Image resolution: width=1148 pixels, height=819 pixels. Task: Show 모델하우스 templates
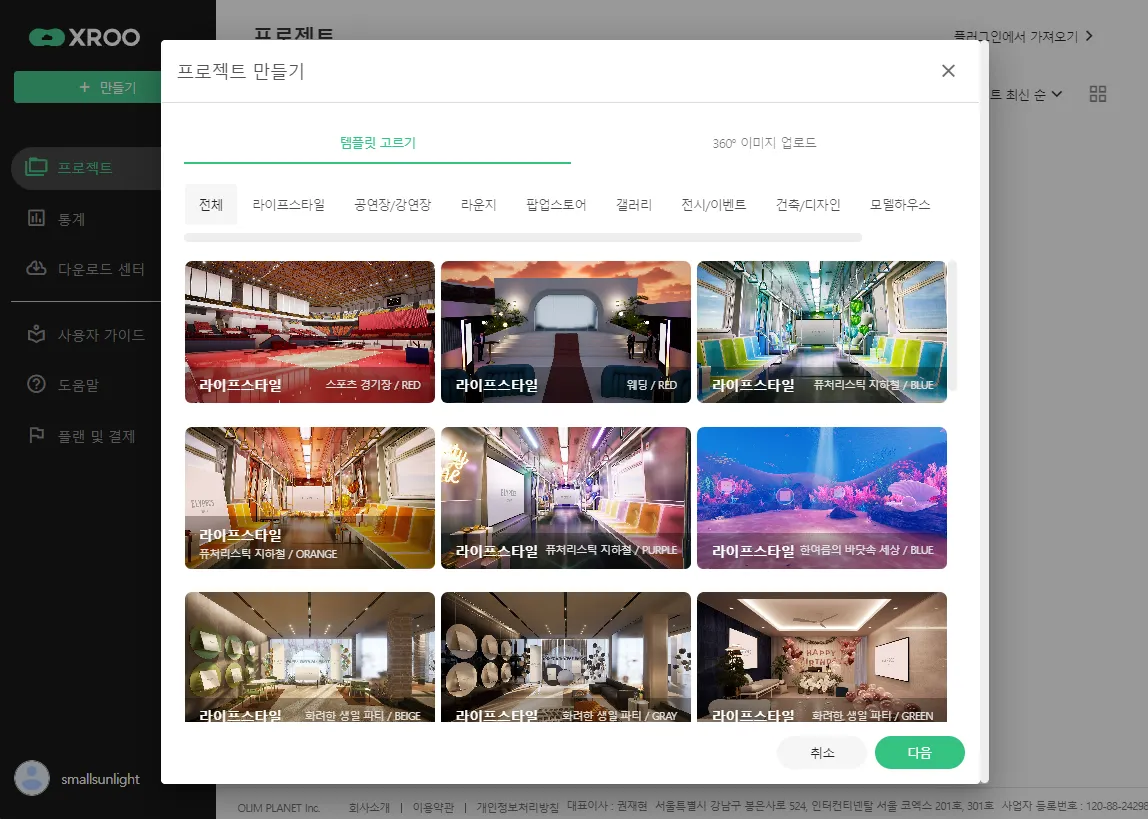(x=900, y=205)
